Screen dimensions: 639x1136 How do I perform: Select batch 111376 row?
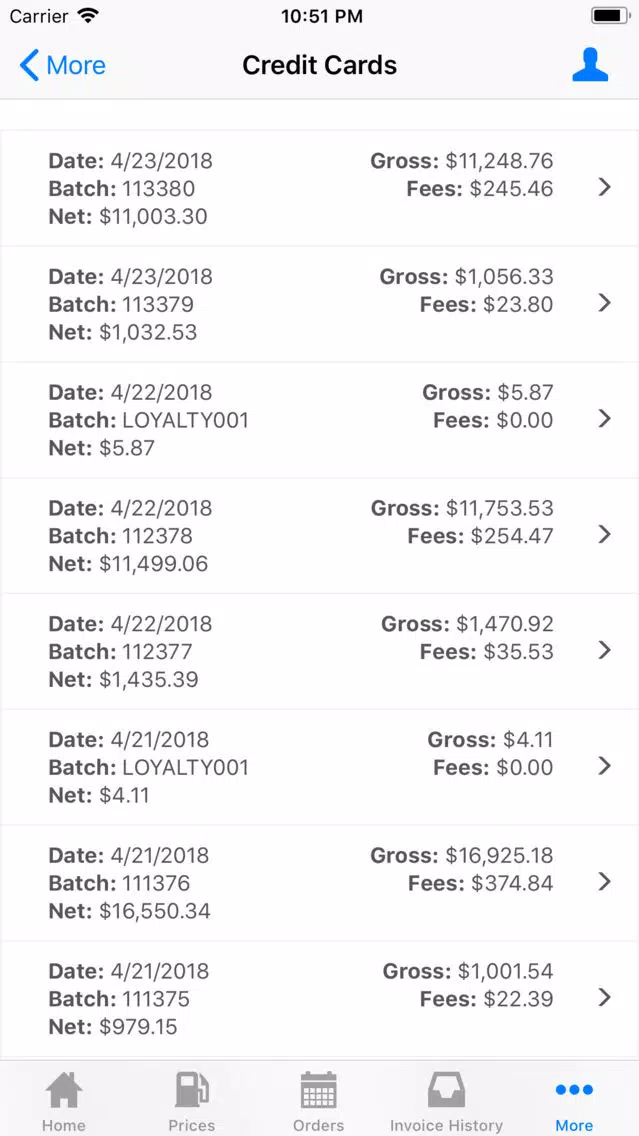320,883
